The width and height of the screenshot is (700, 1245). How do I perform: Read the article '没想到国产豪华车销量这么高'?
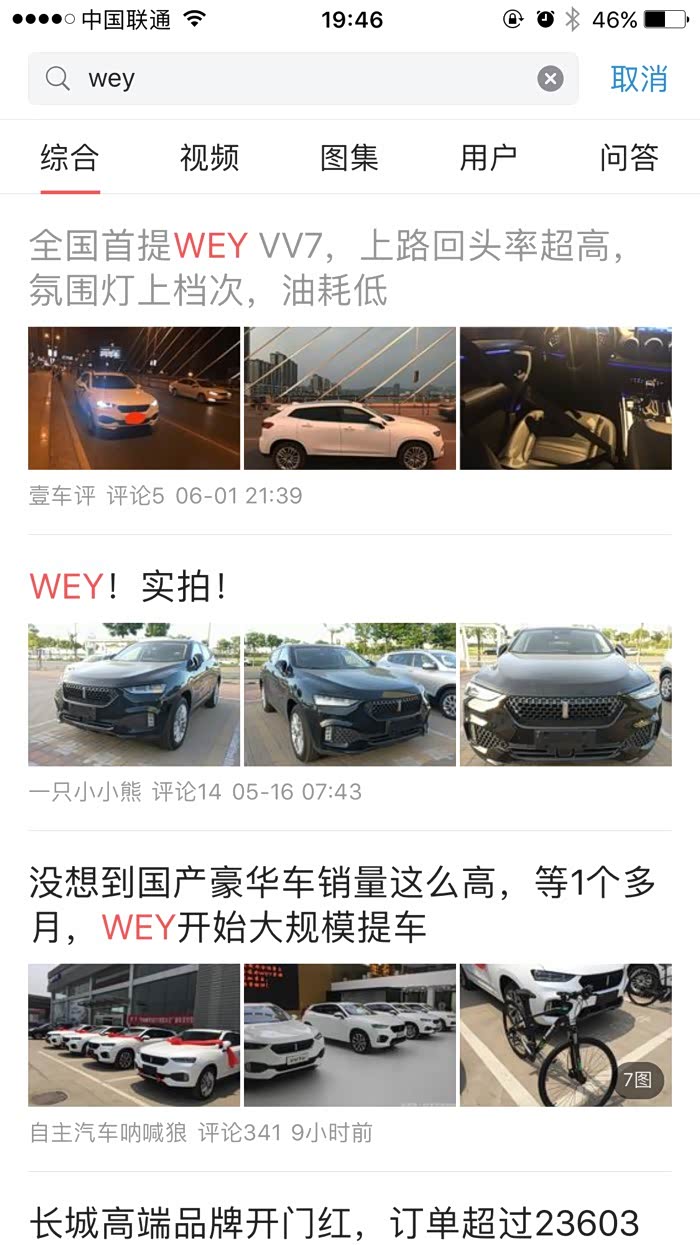(x=342, y=905)
